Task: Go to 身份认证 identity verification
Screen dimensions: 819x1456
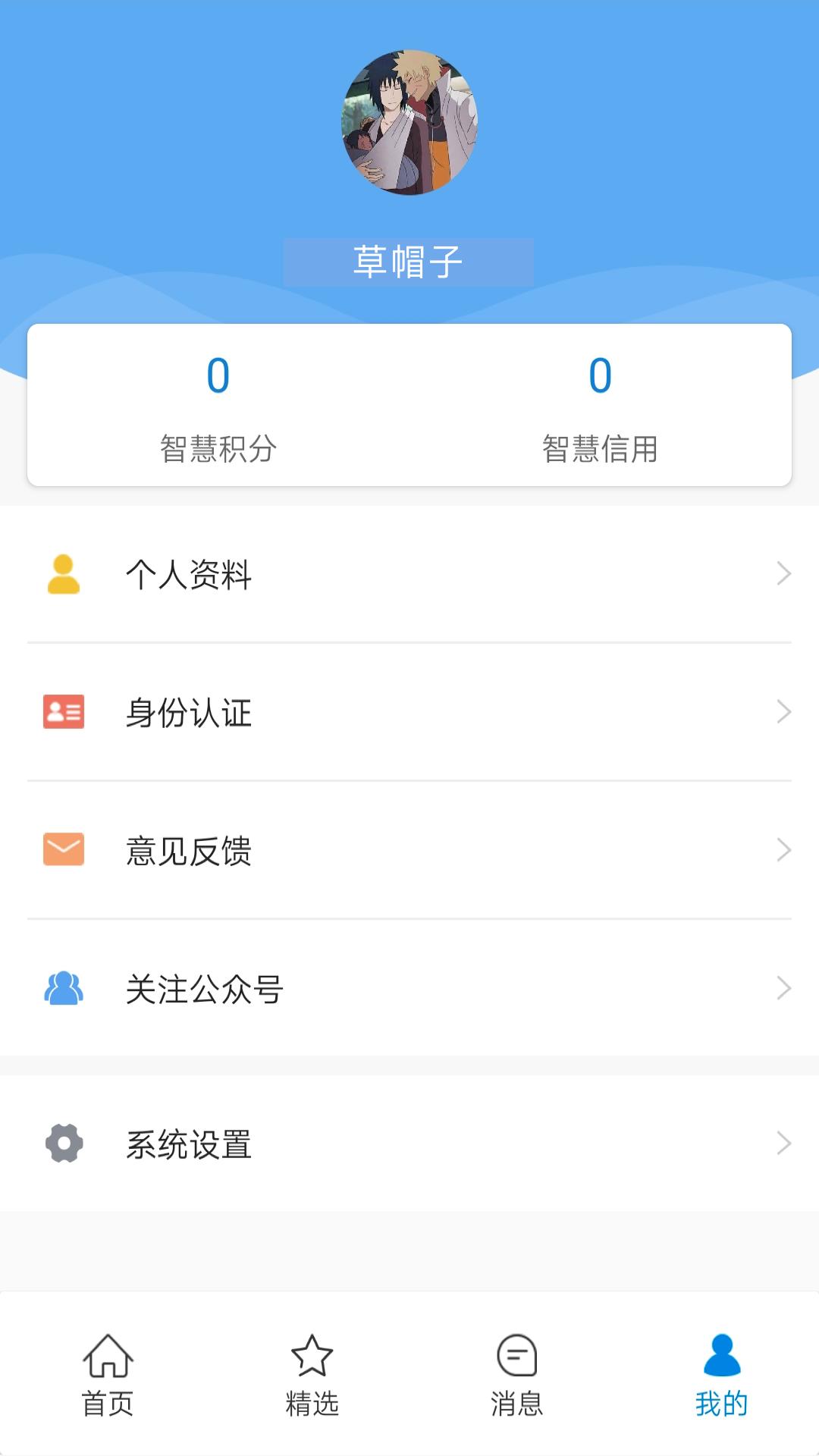Action: (x=409, y=712)
